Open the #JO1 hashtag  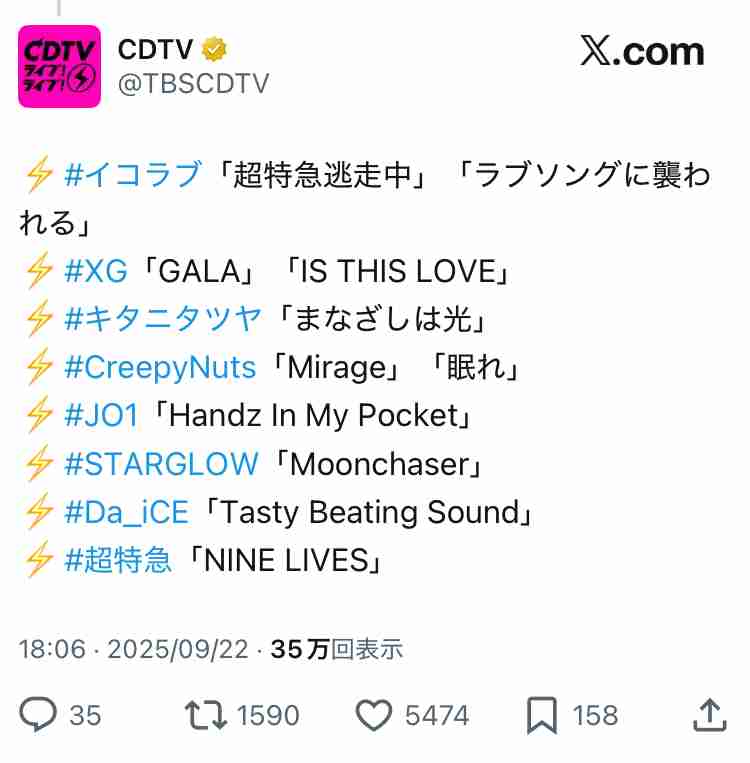101,415
